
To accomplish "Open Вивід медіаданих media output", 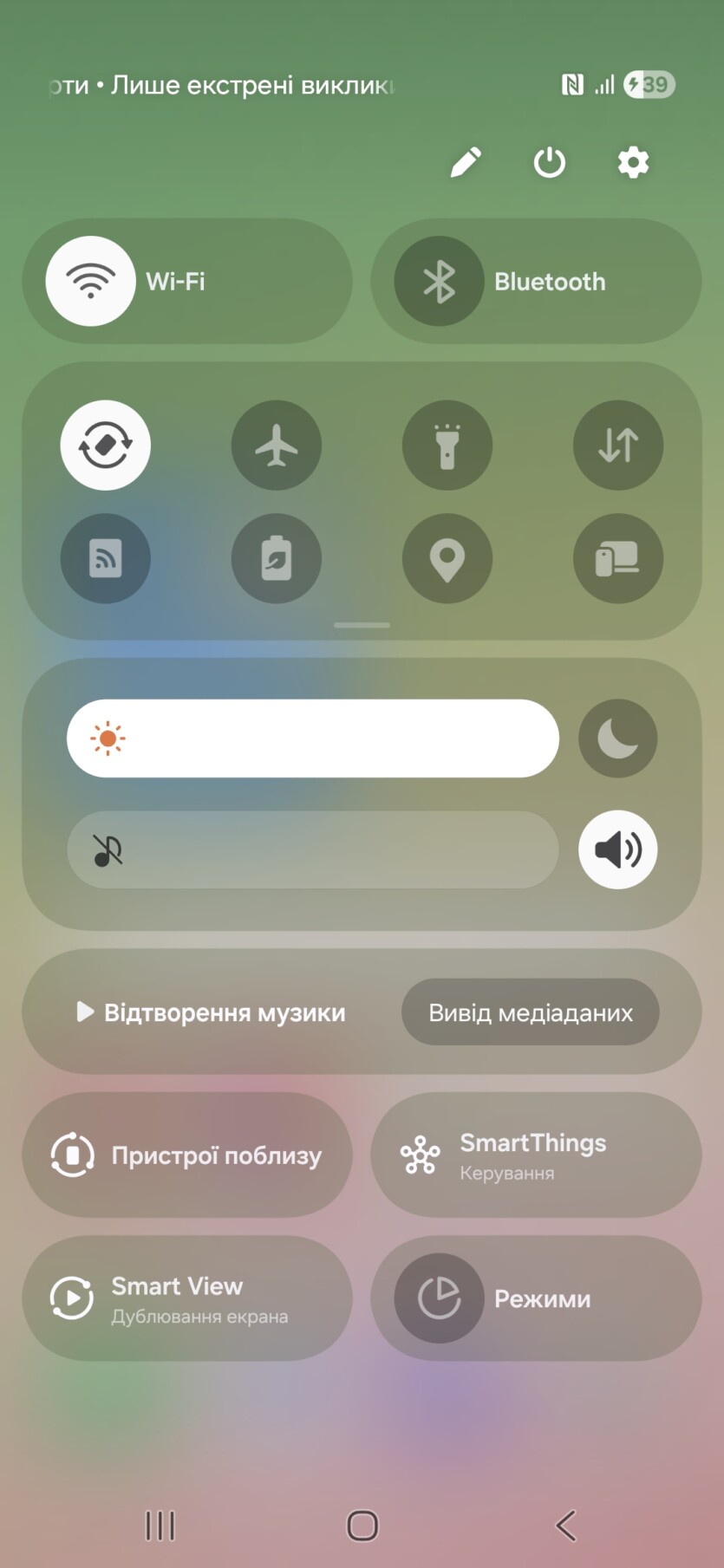I will click(x=530, y=1012).
